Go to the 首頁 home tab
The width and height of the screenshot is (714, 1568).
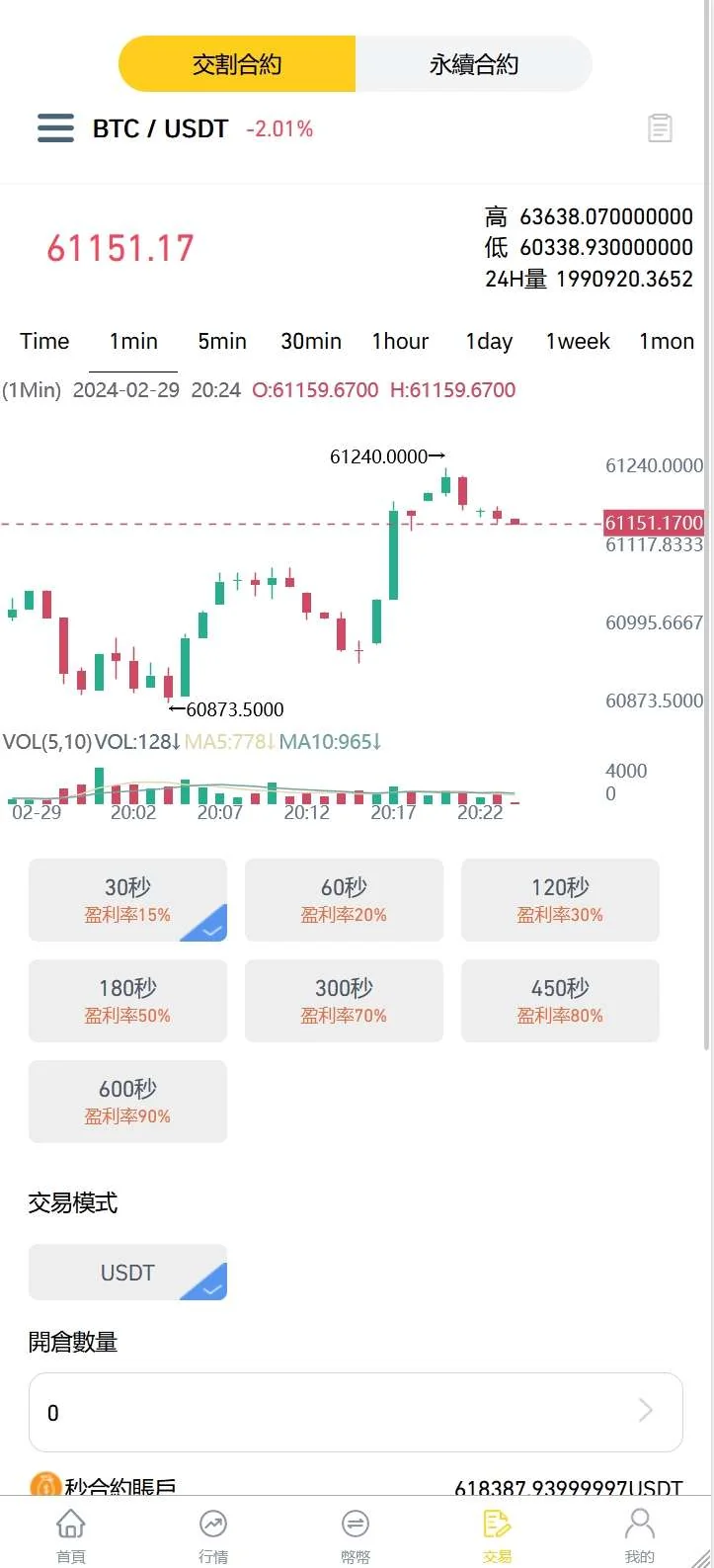(71, 1534)
